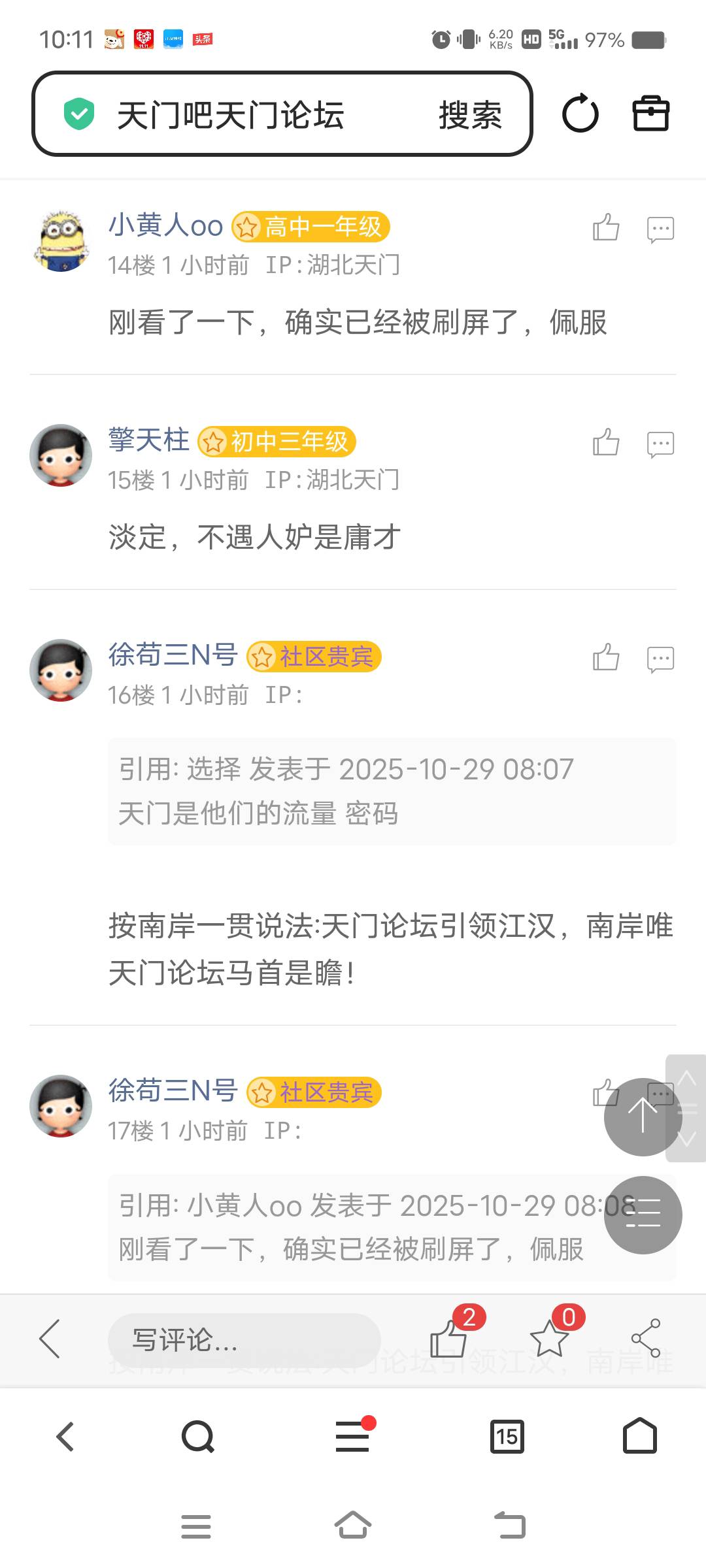Reply to 擎天柱's comment on floor 15
This screenshot has width=706, height=1568.
[660, 444]
